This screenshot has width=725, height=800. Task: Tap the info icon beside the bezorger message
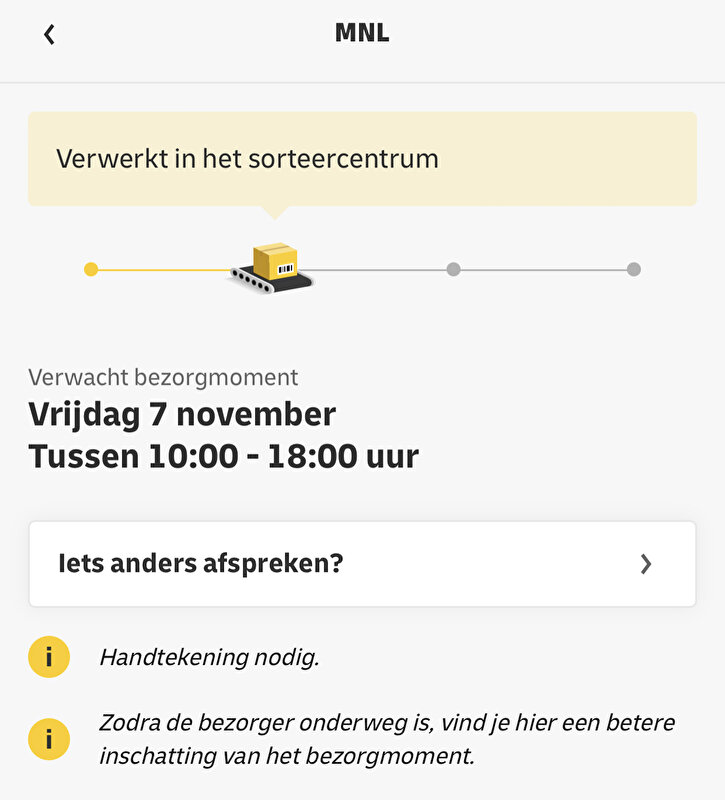[x=47, y=740]
